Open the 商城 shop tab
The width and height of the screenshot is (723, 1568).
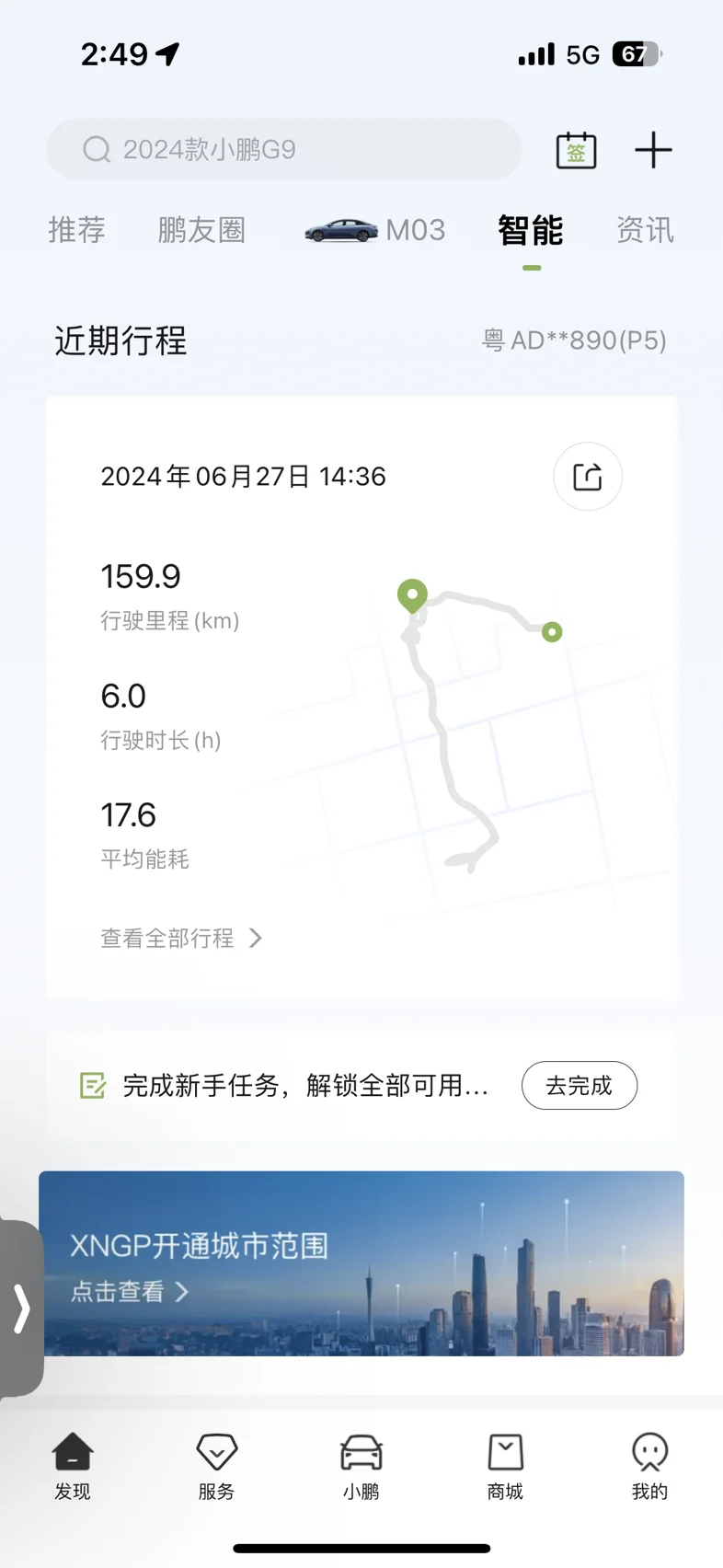[x=505, y=1467]
